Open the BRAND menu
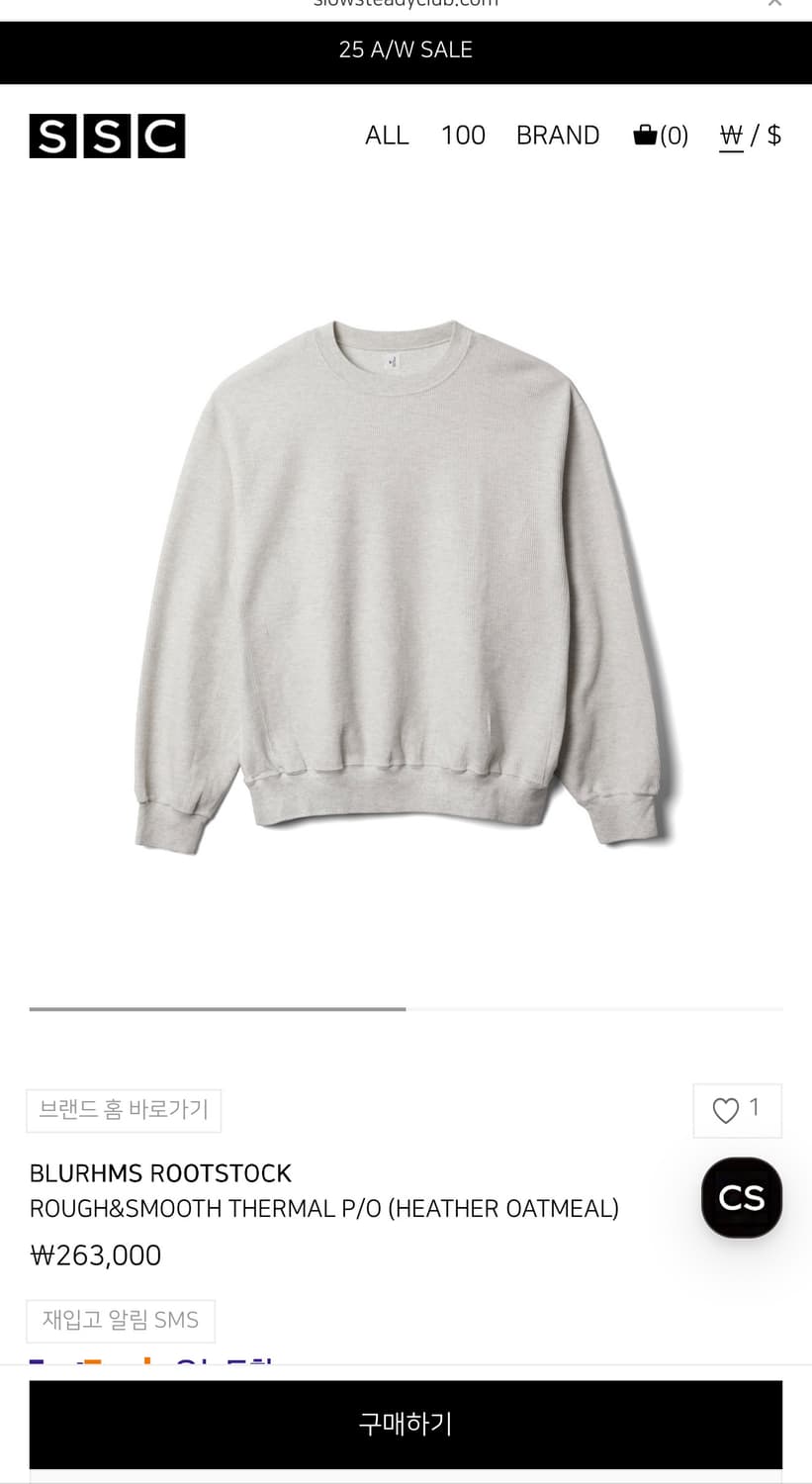The height and width of the screenshot is (1484, 812). (x=558, y=135)
